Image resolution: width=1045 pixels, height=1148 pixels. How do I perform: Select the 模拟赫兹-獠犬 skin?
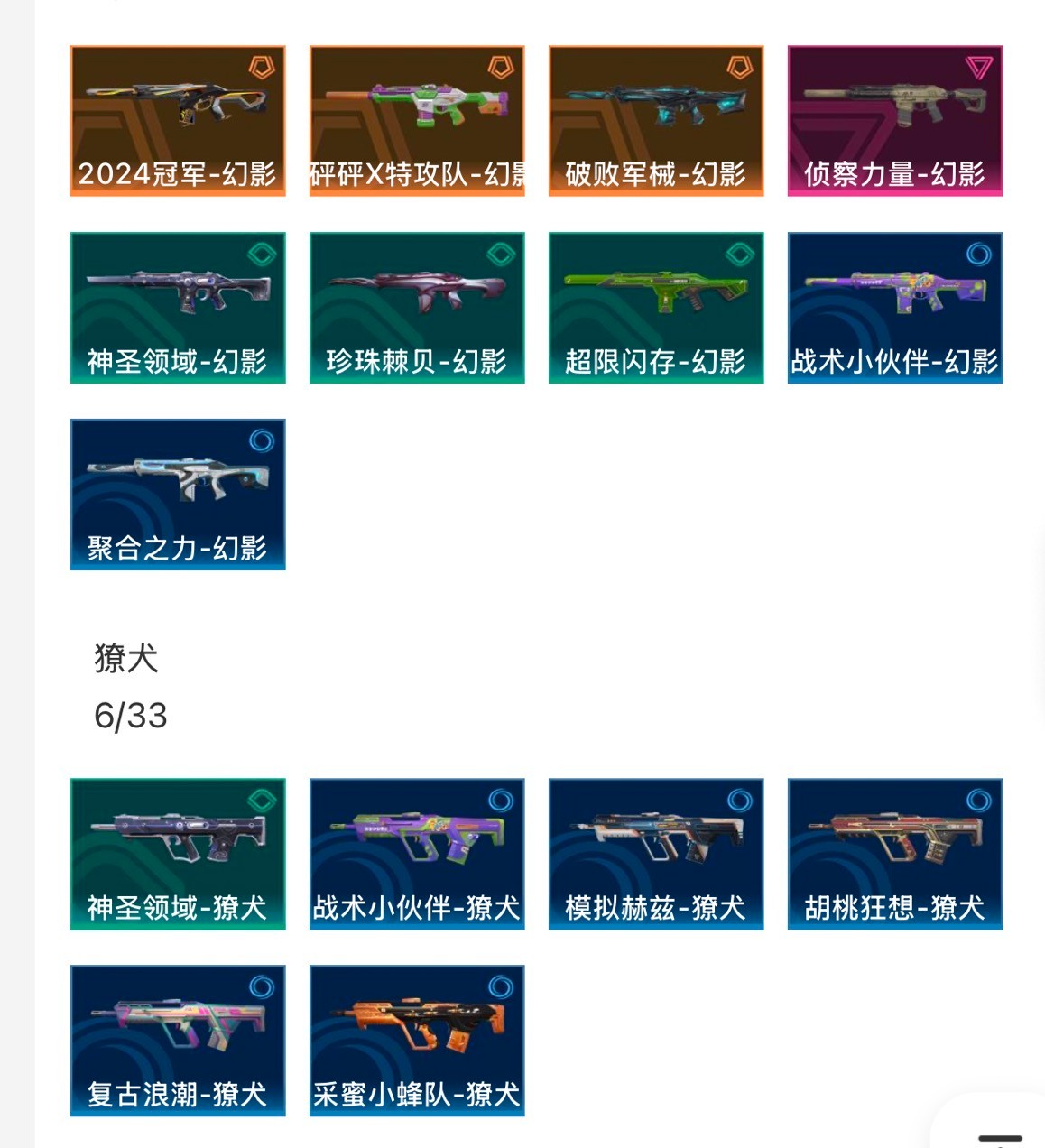pyautogui.click(x=656, y=853)
